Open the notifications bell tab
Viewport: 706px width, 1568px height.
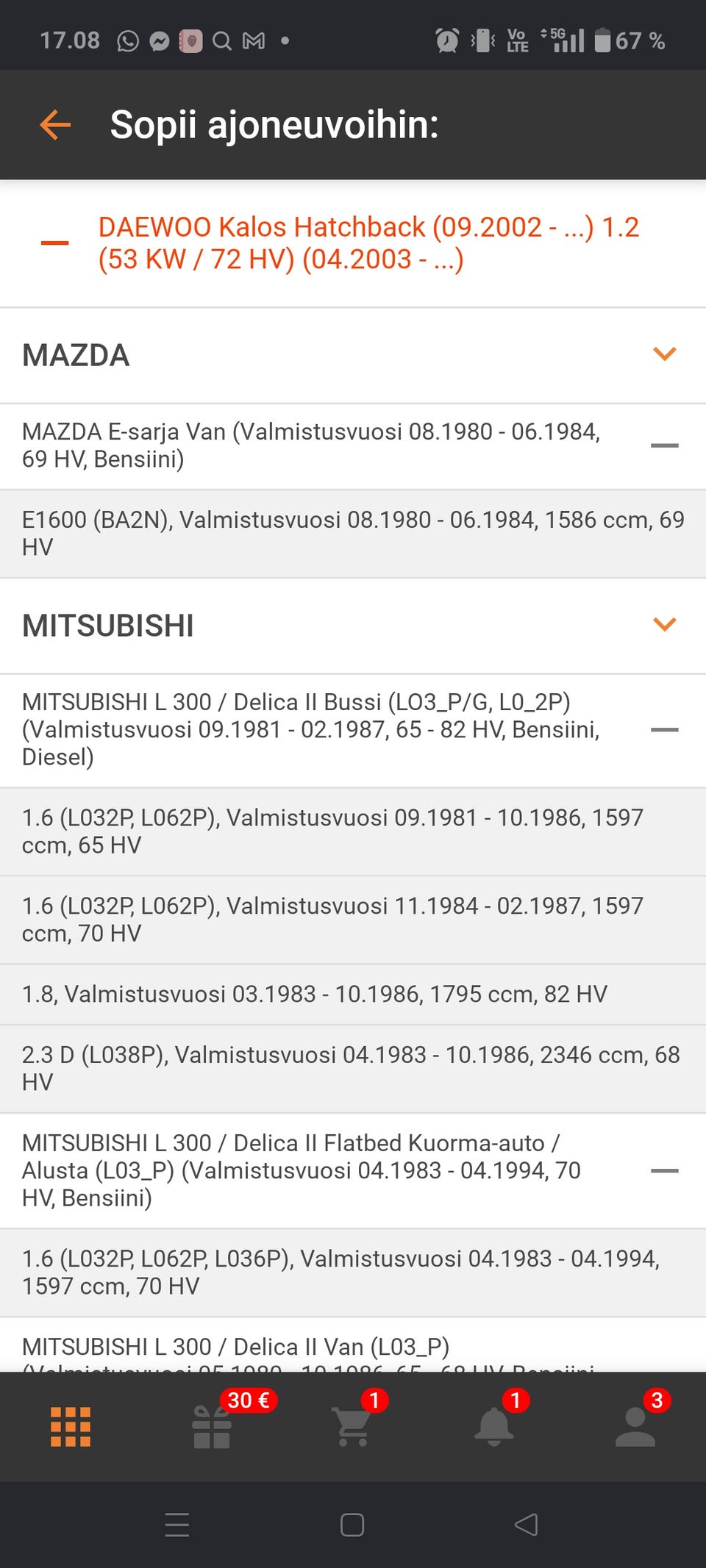point(494,1427)
